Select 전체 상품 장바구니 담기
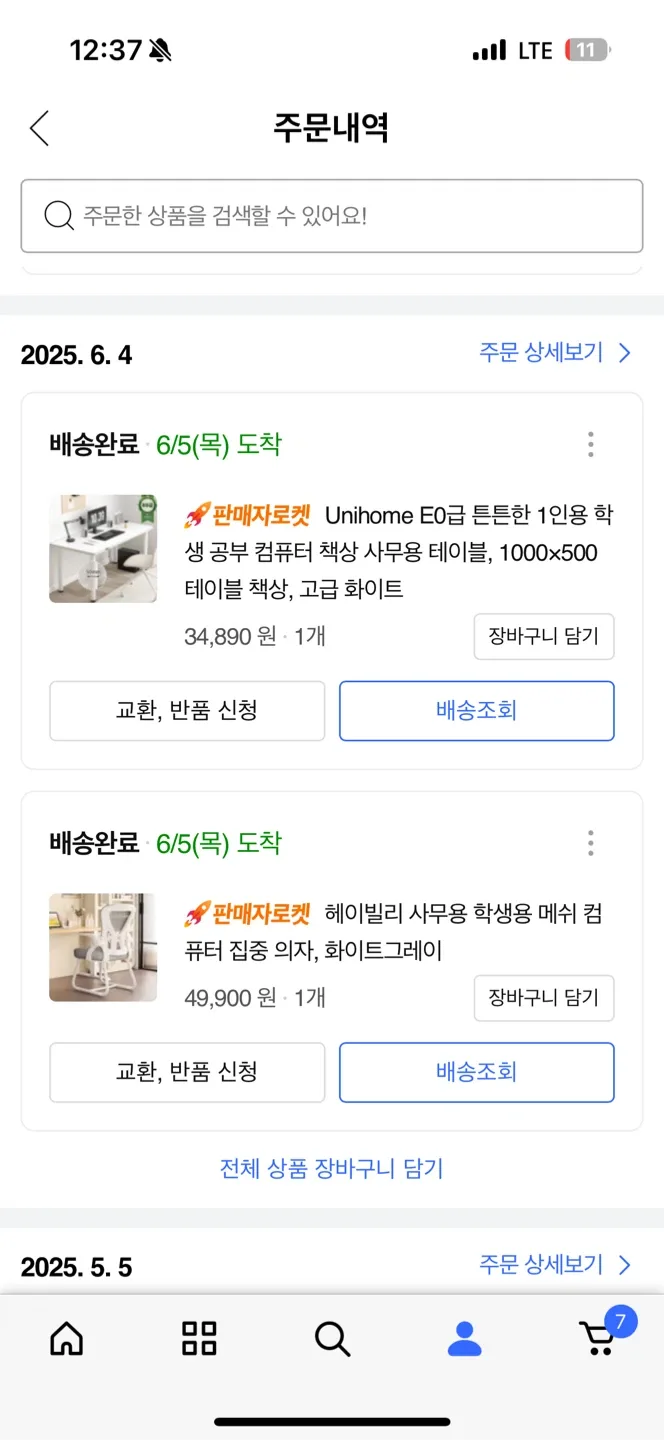The width and height of the screenshot is (664, 1440). point(331,1168)
